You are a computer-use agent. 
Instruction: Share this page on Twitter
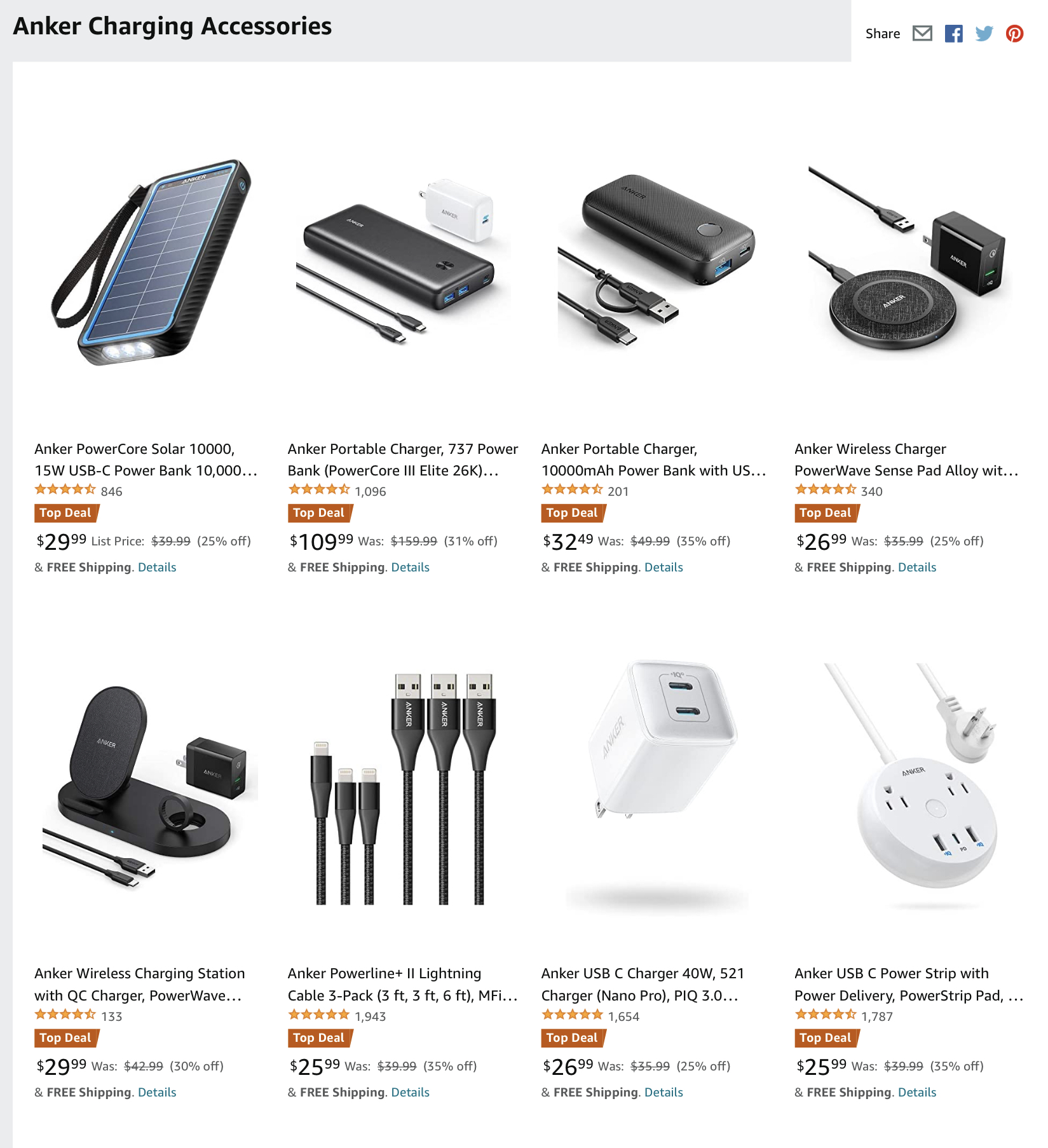pyautogui.click(x=984, y=34)
